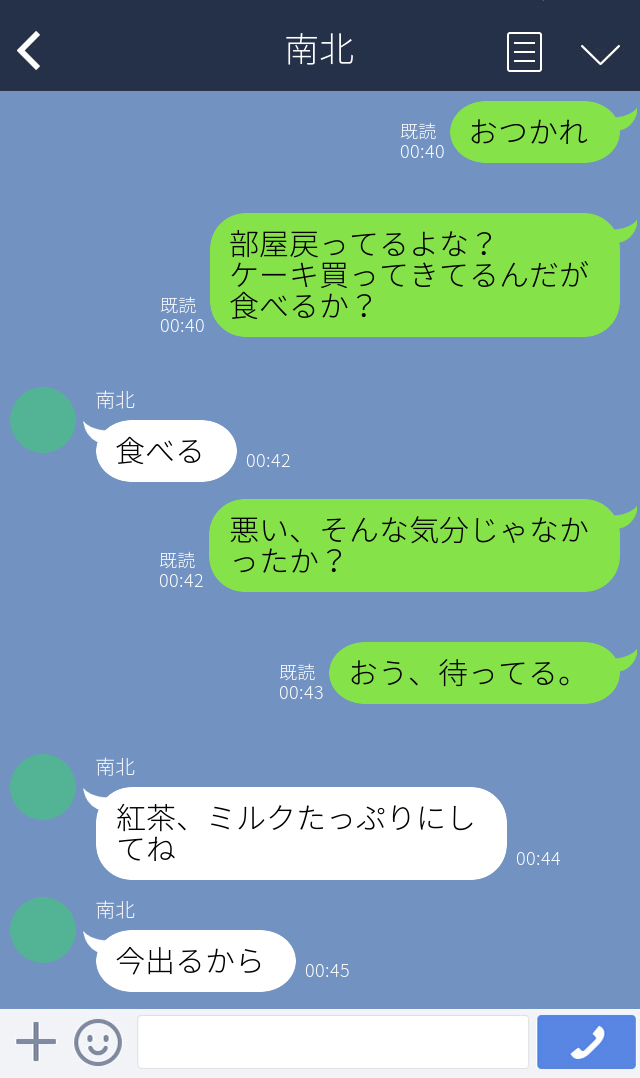The width and height of the screenshot is (640, 1078).
Task: Open the notes icon in the header
Action: pos(524,52)
